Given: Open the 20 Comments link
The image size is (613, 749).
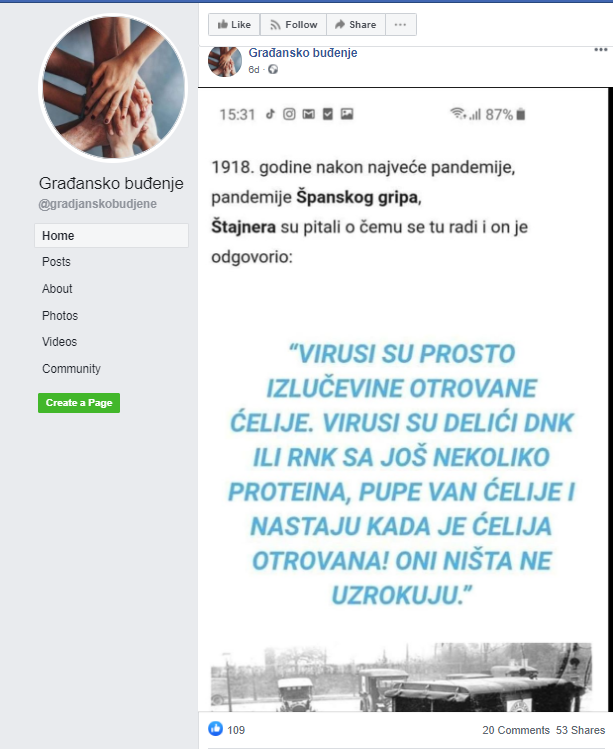Looking at the screenshot, I should [515, 730].
